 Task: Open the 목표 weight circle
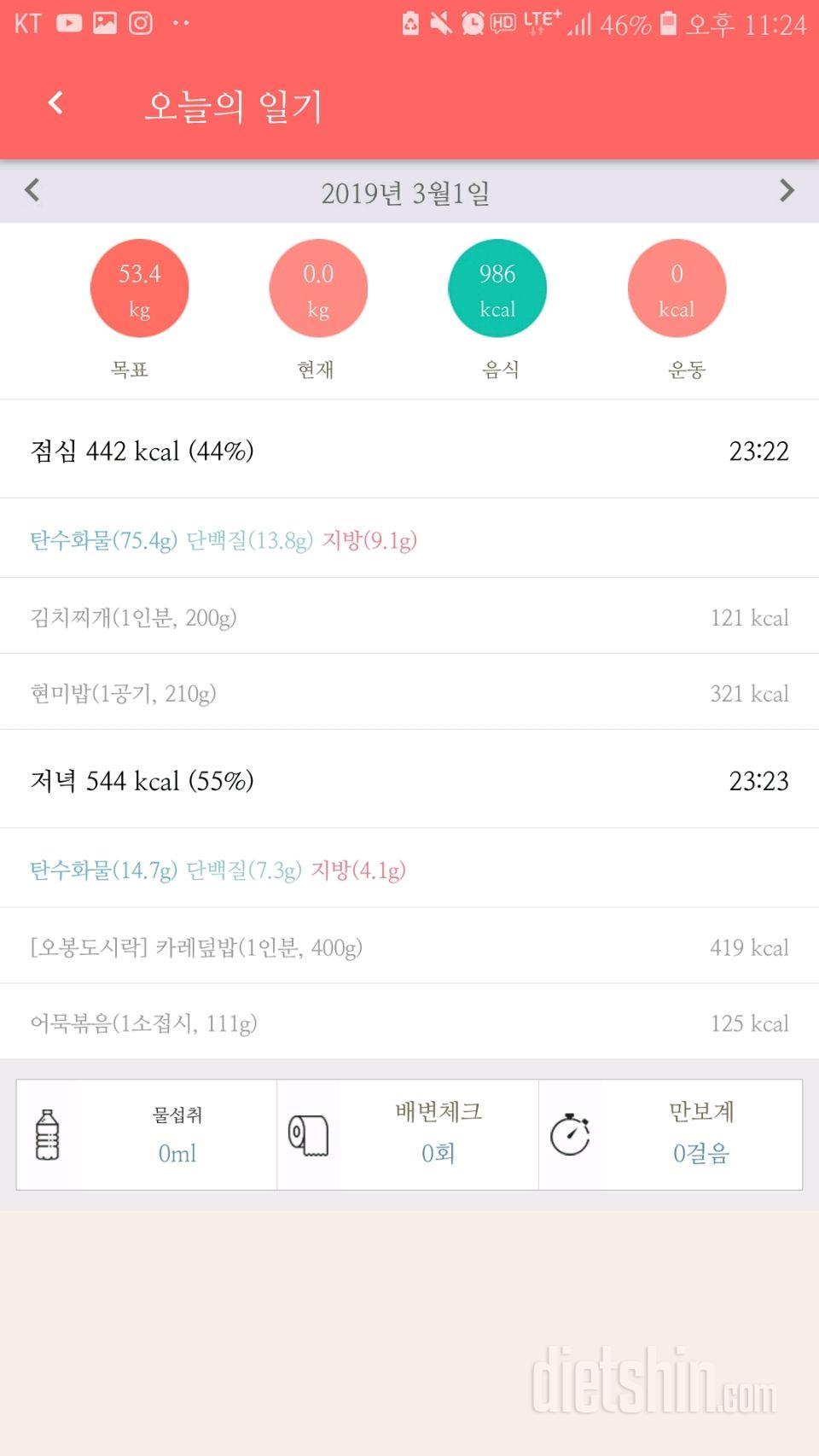coord(139,289)
